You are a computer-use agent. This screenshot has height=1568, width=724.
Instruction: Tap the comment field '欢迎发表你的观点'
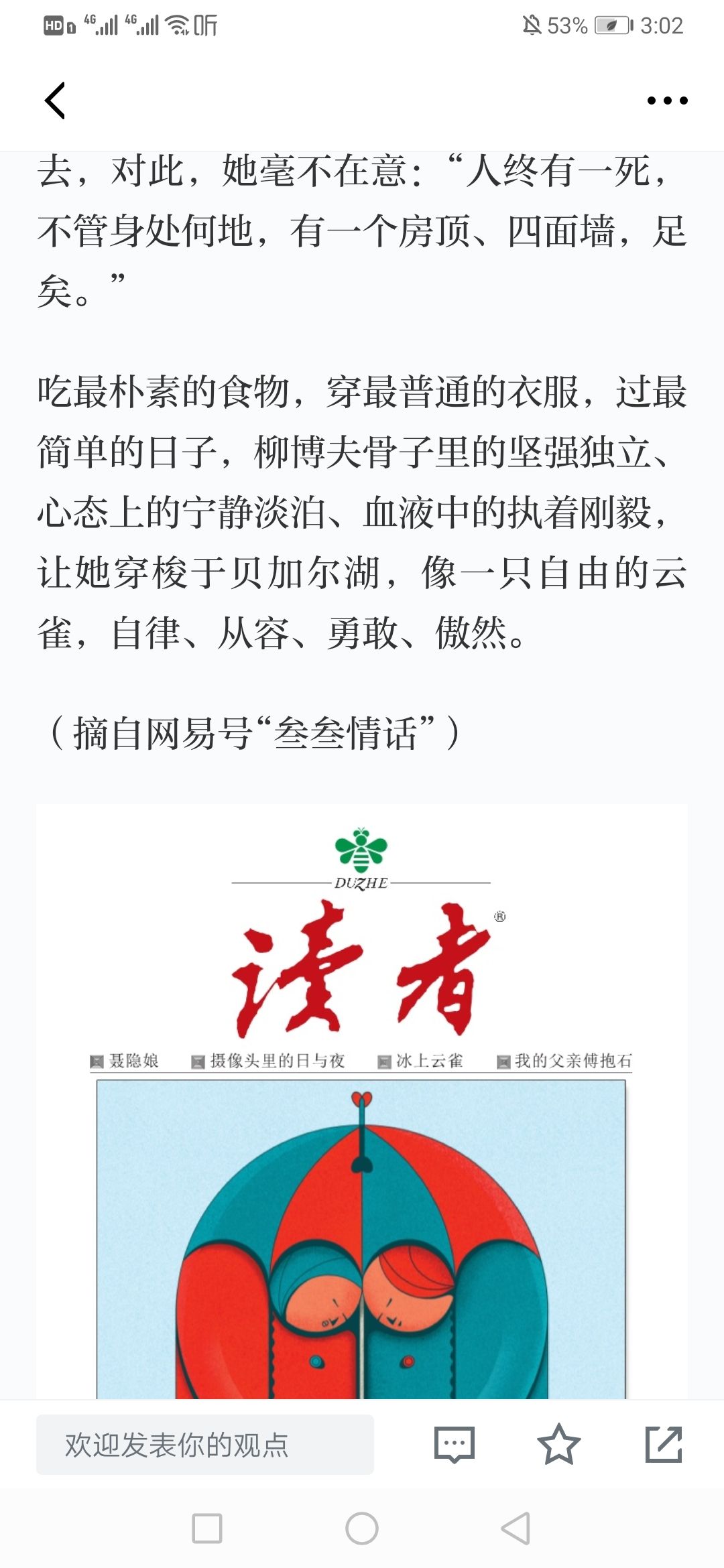[x=204, y=1445]
